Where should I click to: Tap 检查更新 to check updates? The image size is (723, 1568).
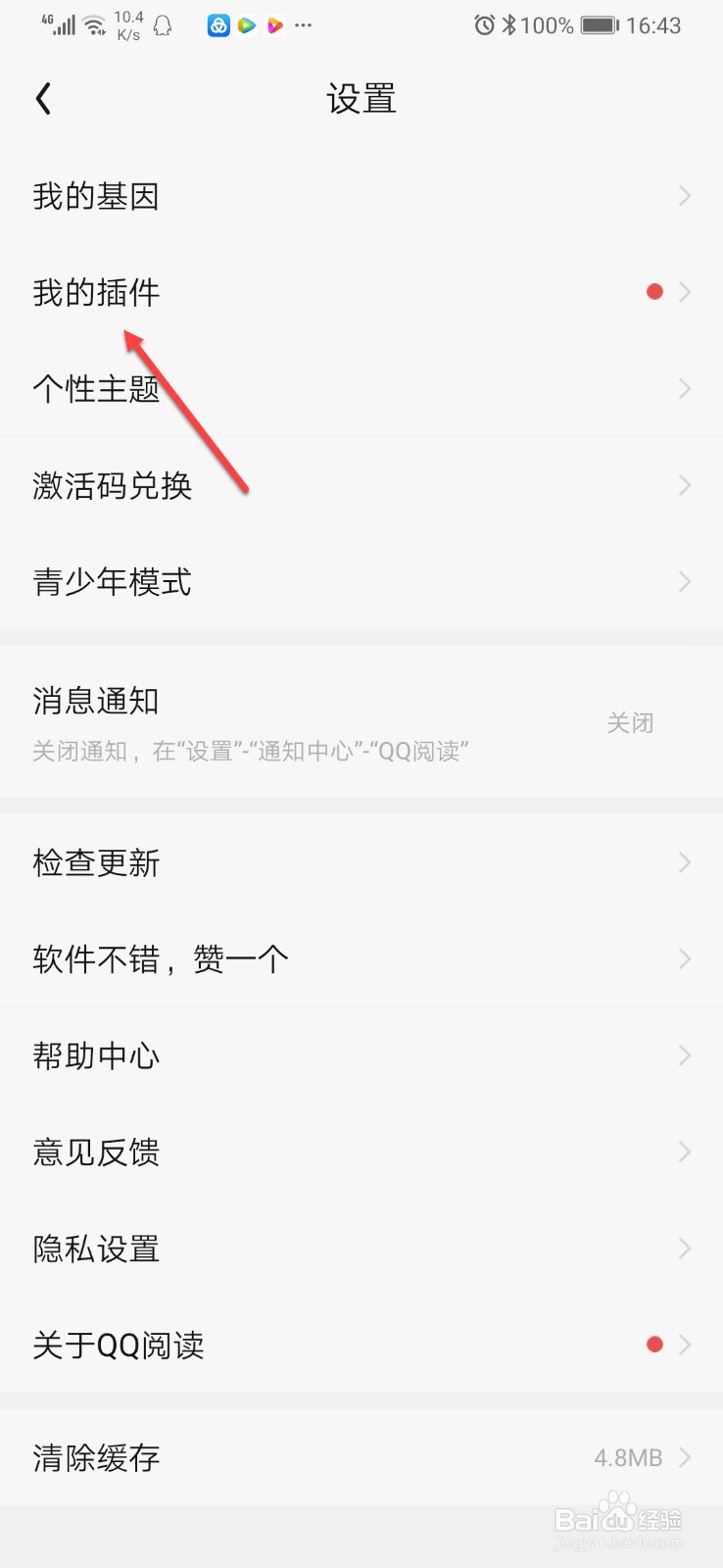tap(95, 862)
